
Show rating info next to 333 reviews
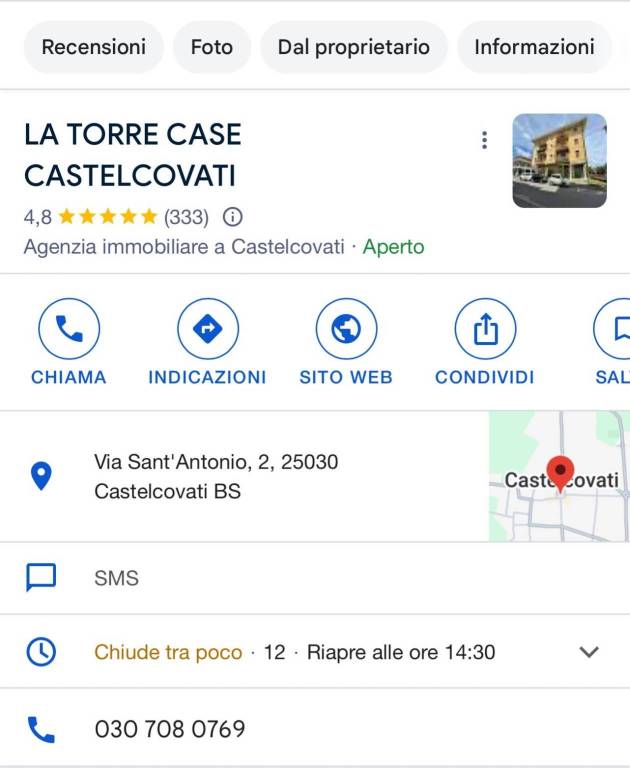tap(233, 216)
